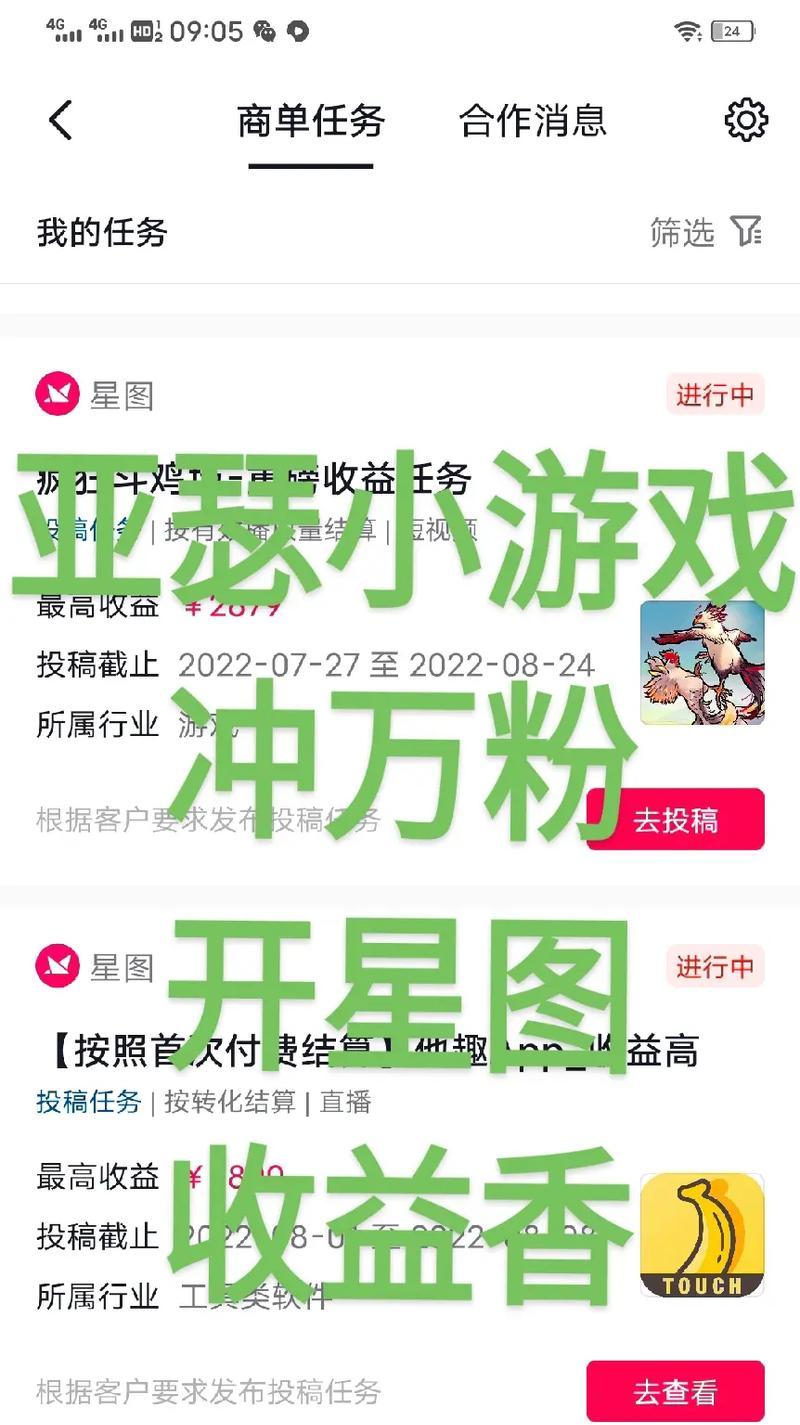Select the 商单任务 tab

click(x=311, y=121)
